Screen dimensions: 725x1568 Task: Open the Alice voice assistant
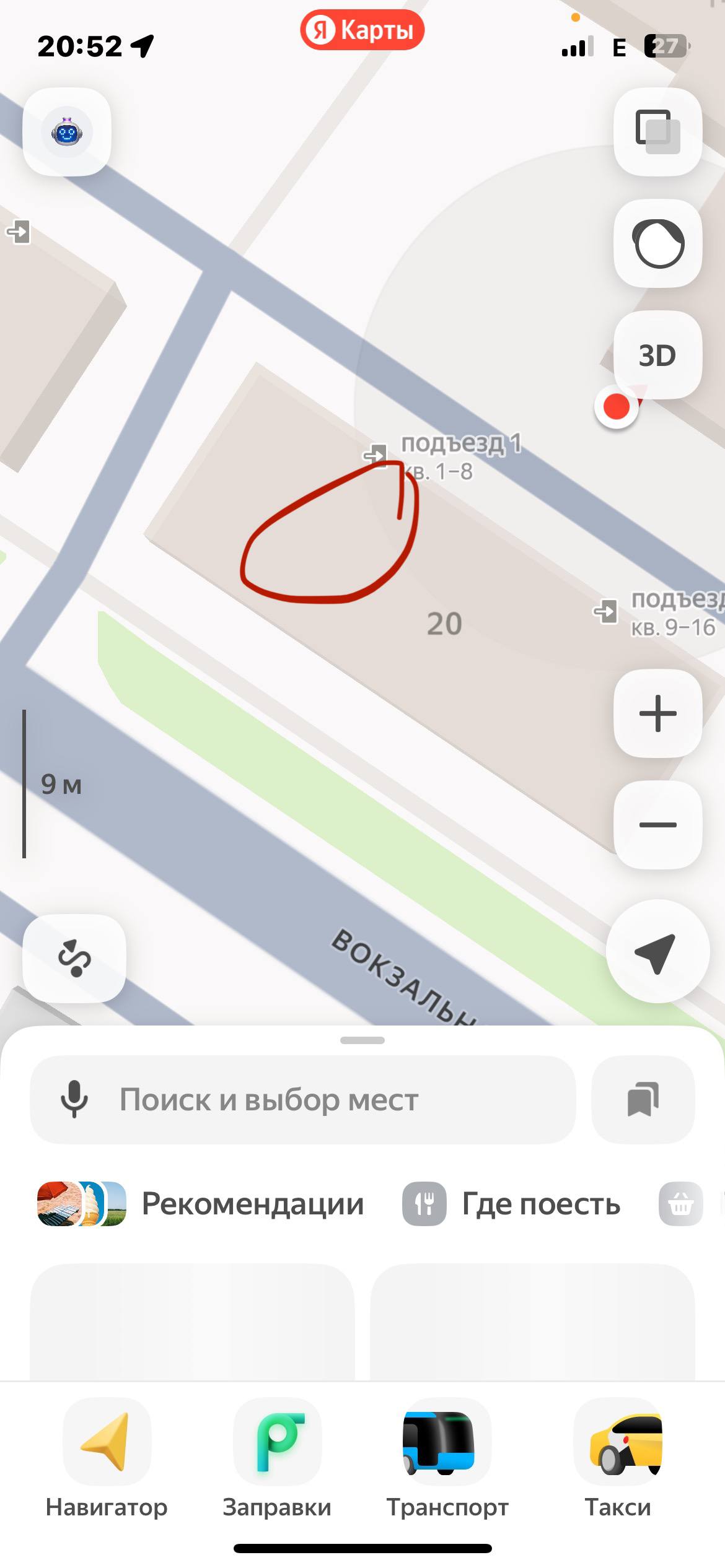coord(657,243)
